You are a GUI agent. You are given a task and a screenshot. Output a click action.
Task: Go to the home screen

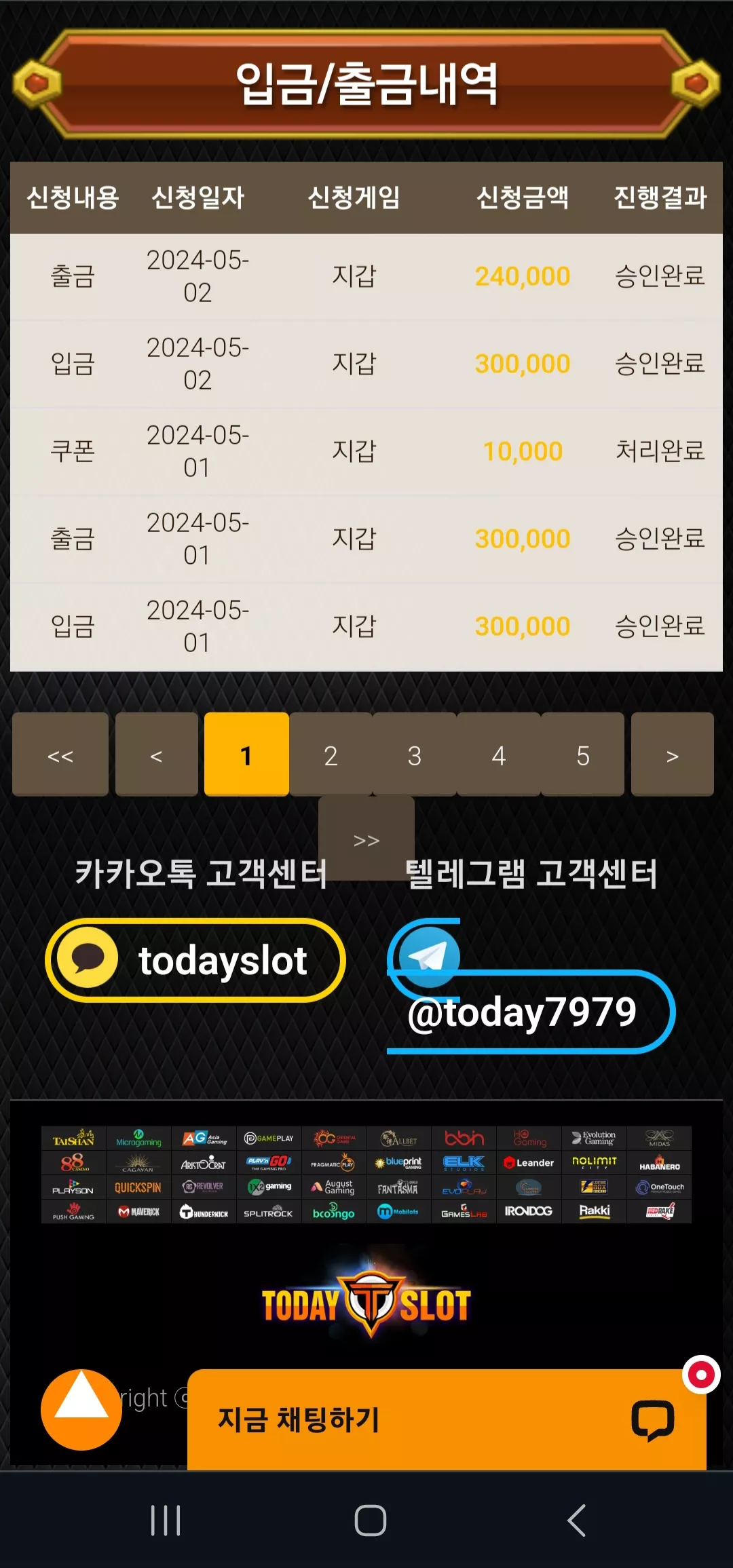coord(371,1521)
